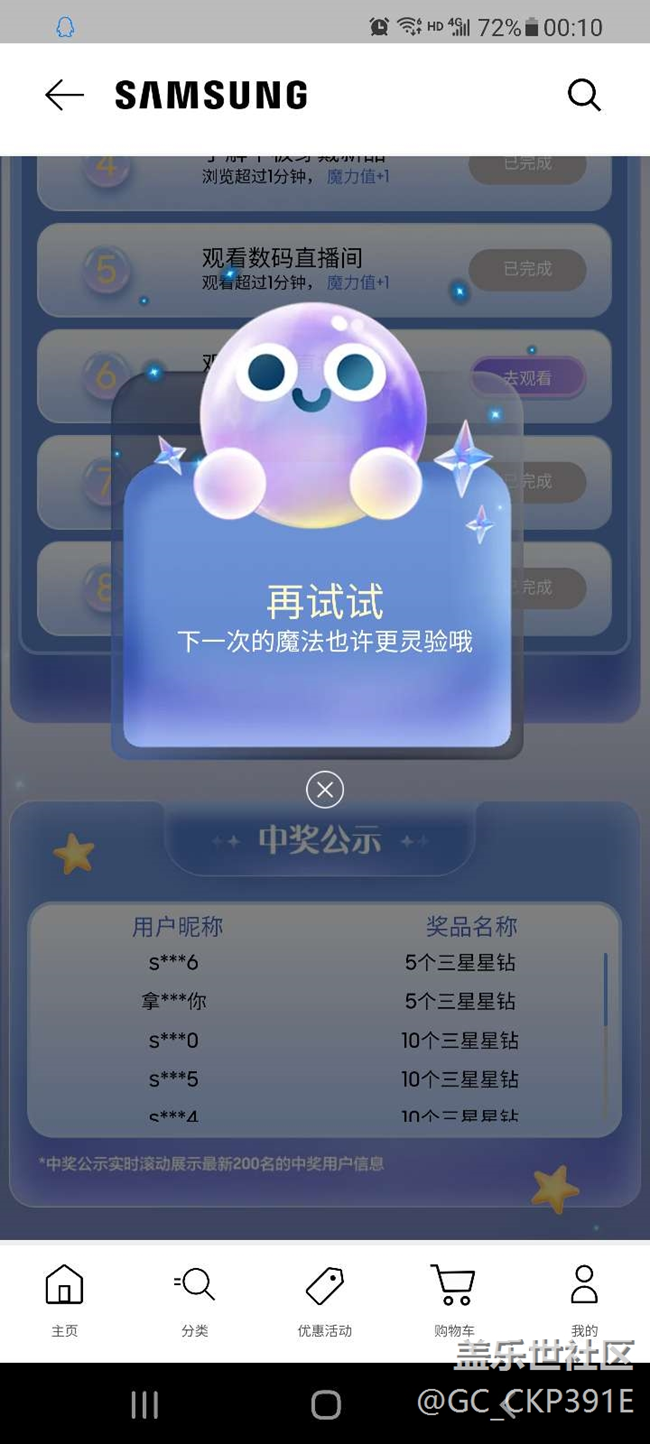Open the search magnifier icon
650x1444 pixels.
584,95
